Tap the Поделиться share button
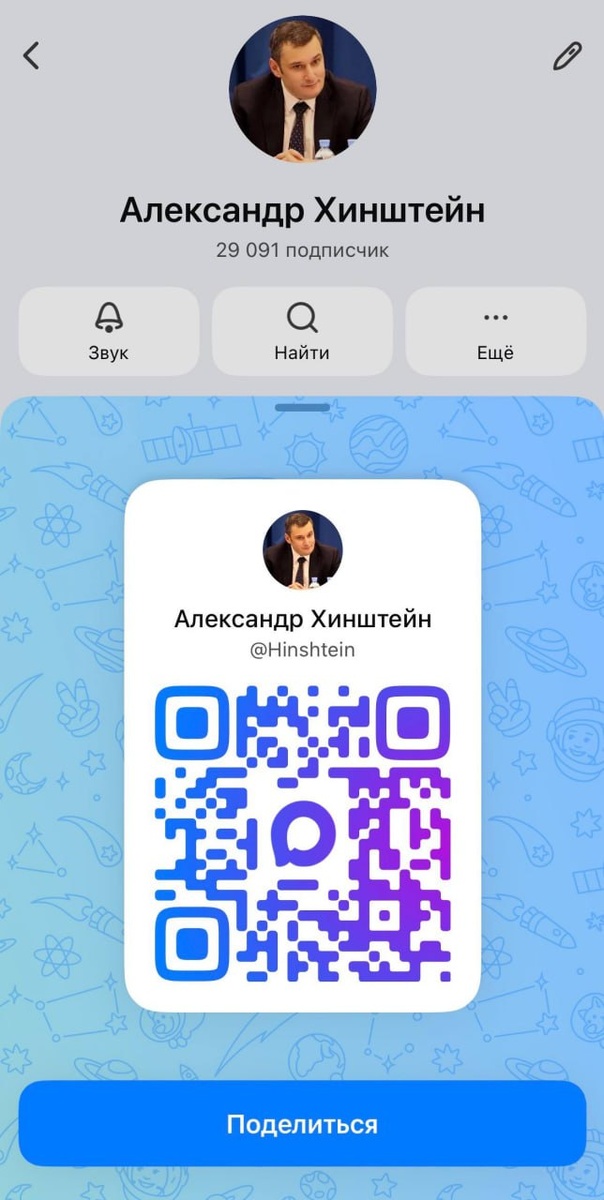 (x=302, y=1123)
